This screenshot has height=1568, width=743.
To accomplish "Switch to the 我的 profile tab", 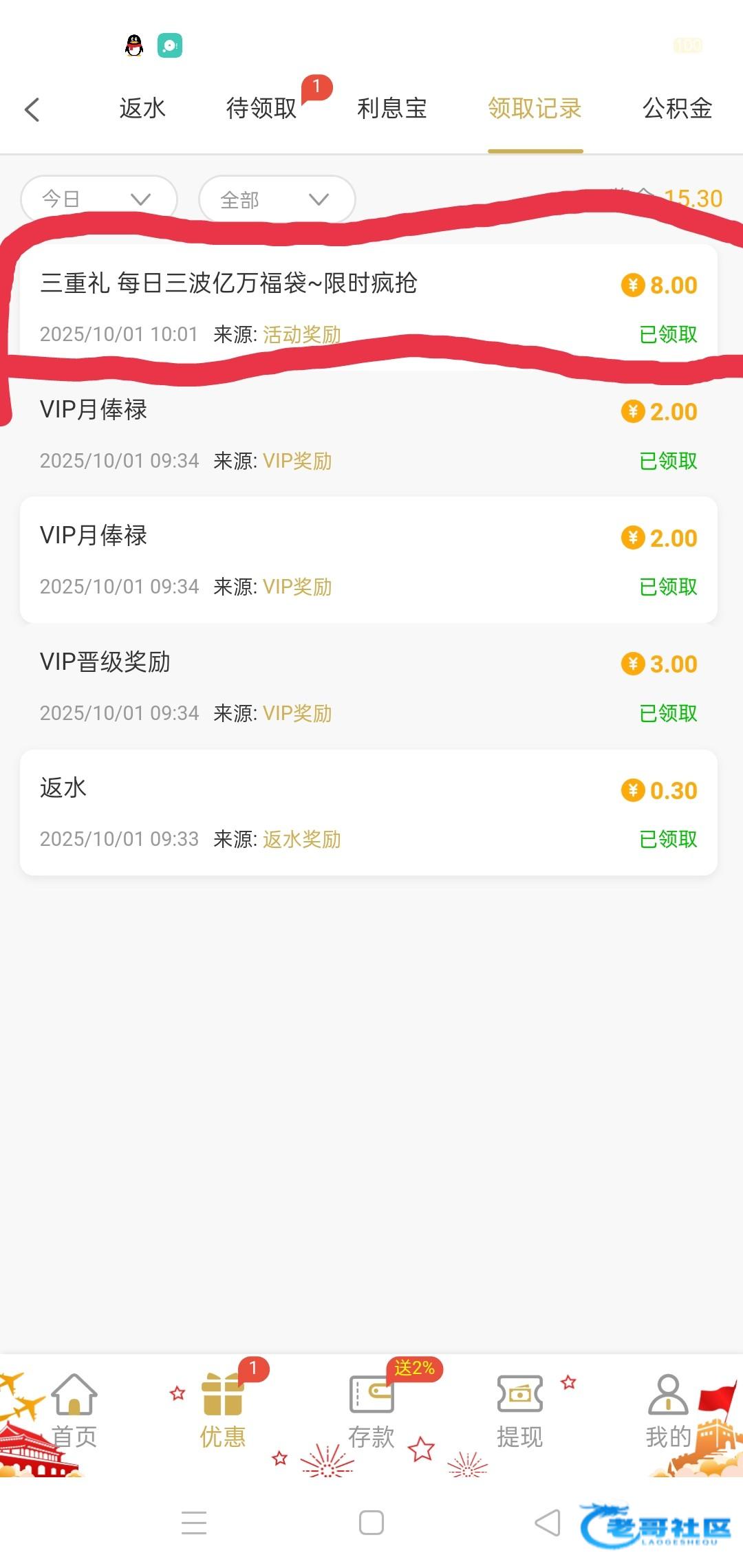I will 668,1411.
